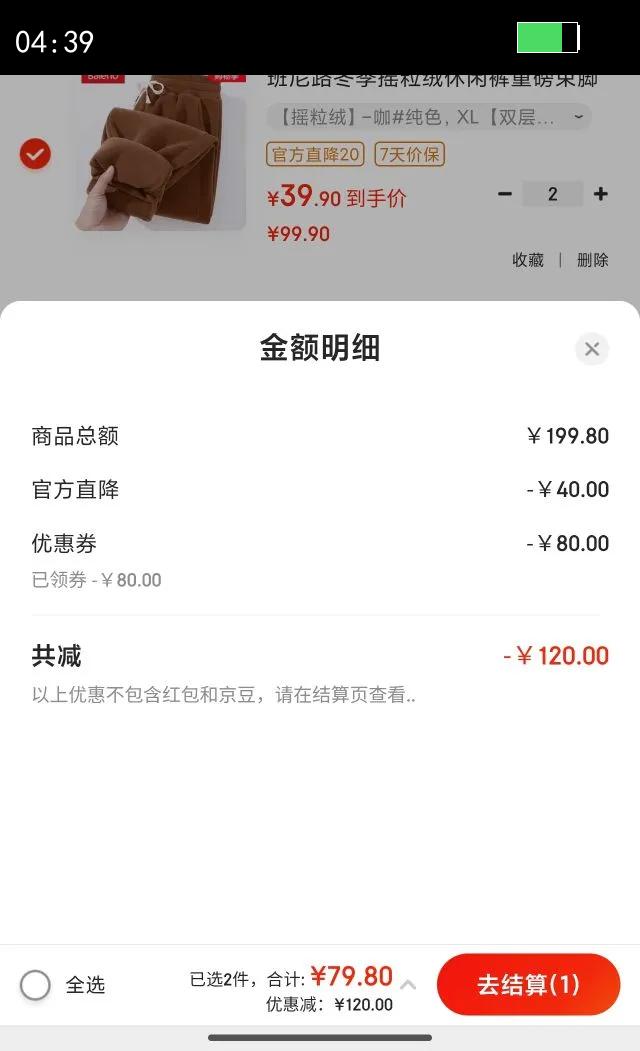Tap 收藏 to save the item
The height and width of the screenshot is (1051, 640).
pyautogui.click(x=528, y=260)
